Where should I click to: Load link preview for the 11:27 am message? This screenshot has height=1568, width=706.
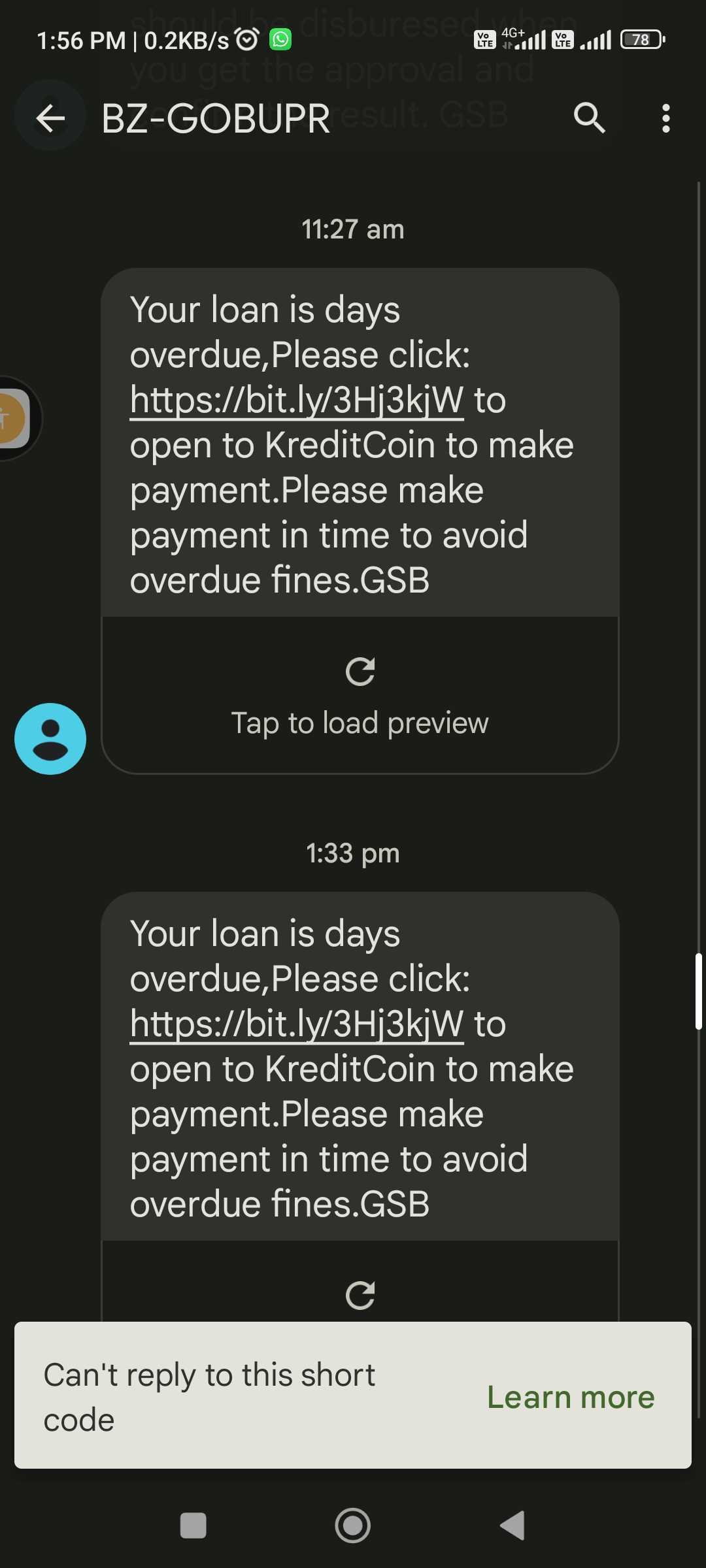tap(360, 695)
